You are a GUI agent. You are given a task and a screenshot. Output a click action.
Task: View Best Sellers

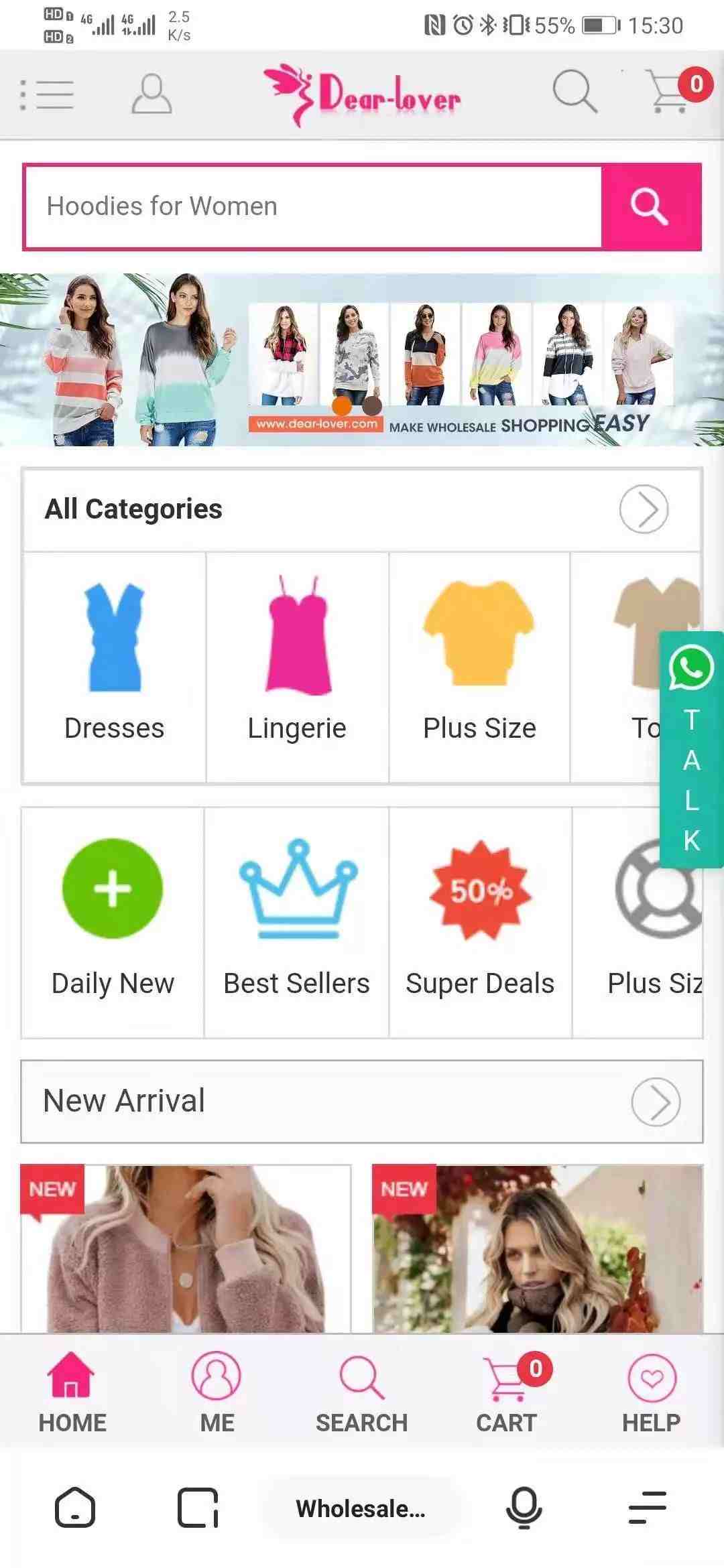coord(297,922)
